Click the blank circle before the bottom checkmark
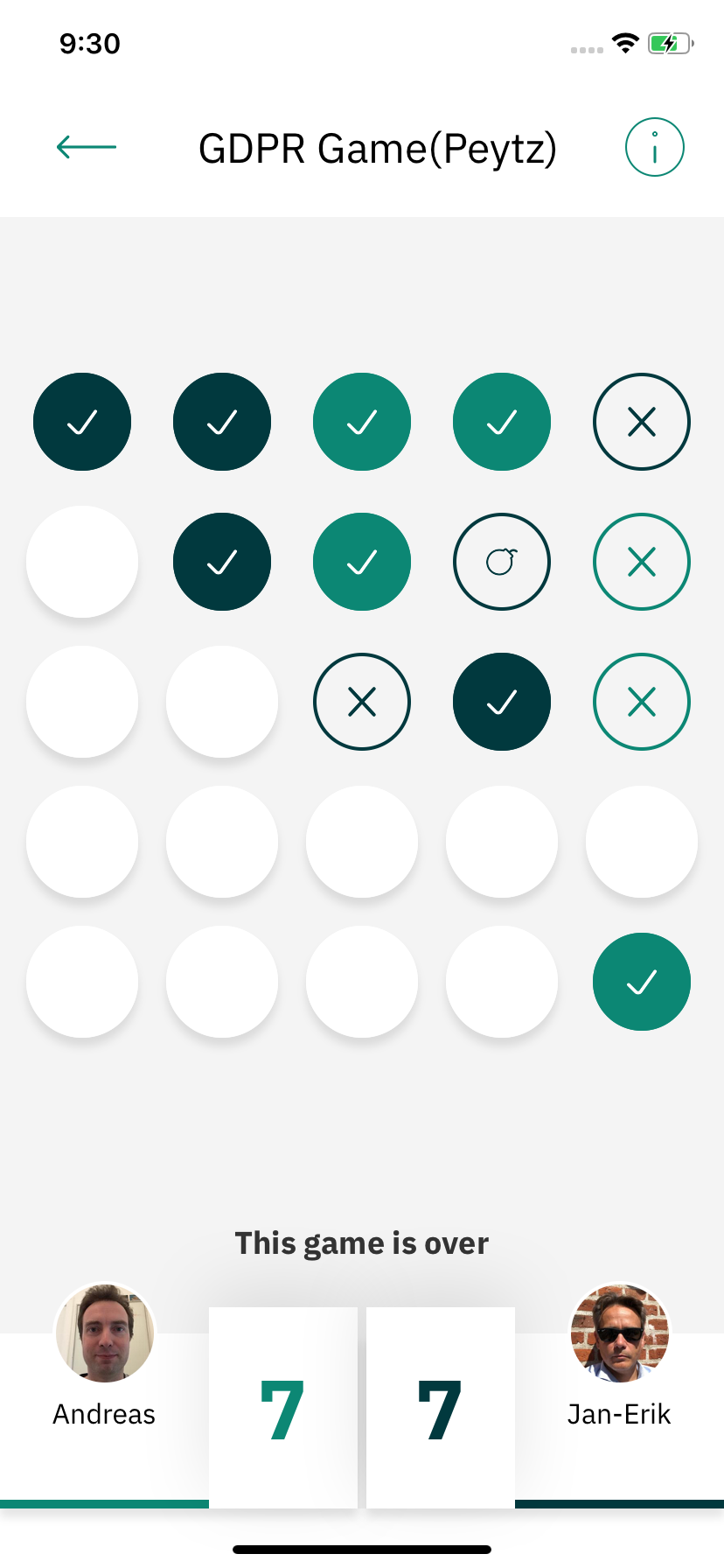This screenshot has height=1568, width=724. [x=502, y=982]
